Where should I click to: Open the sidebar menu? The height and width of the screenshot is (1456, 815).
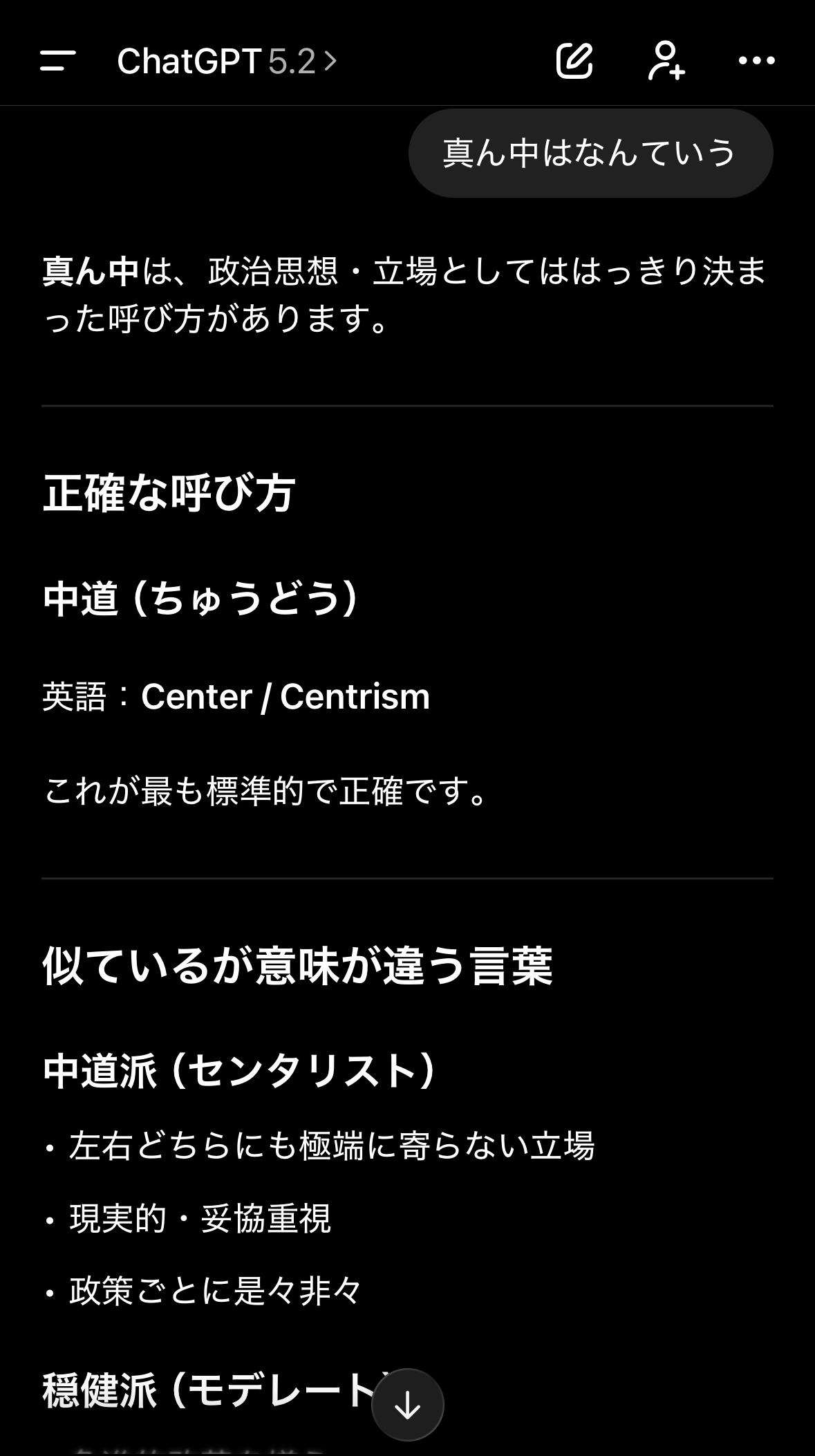tap(57, 61)
